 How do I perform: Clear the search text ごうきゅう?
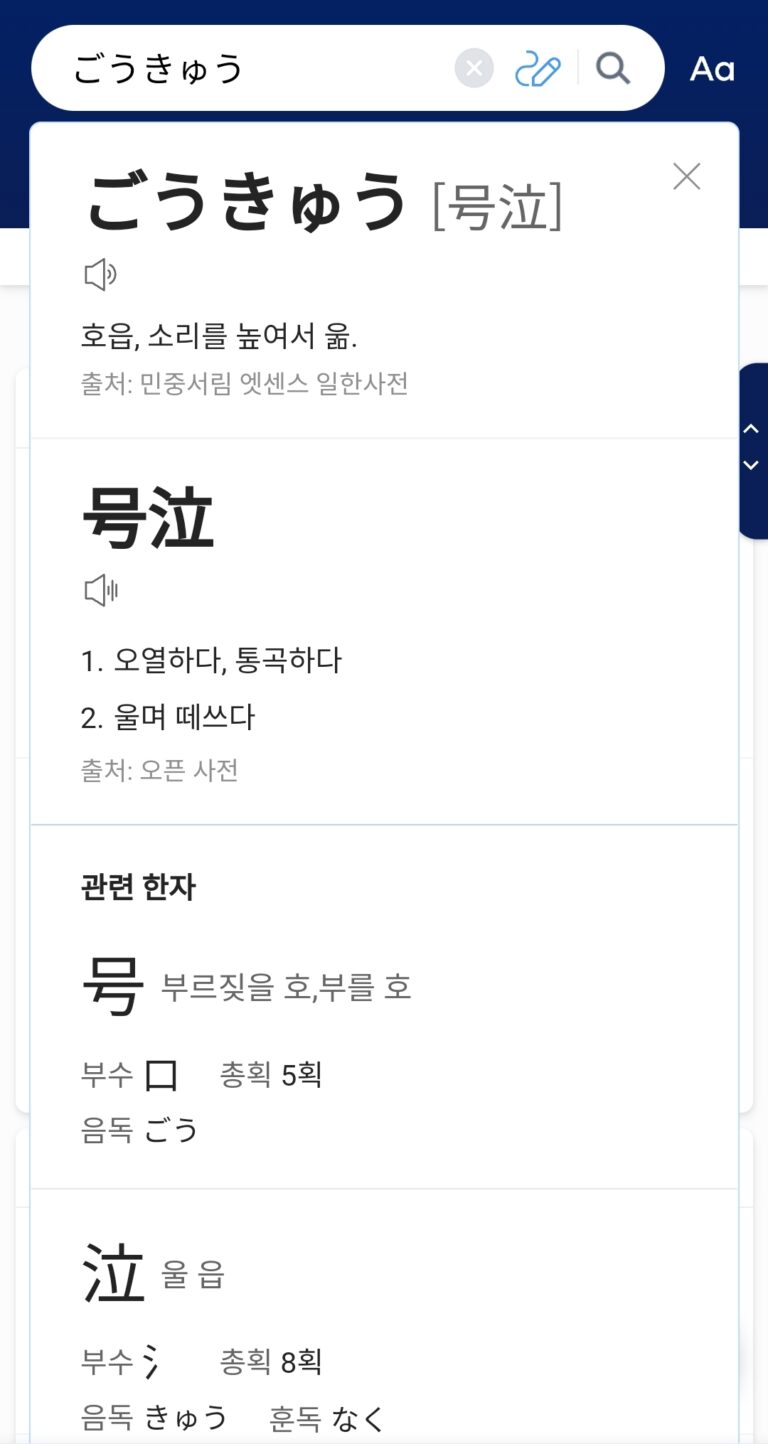(x=474, y=69)
